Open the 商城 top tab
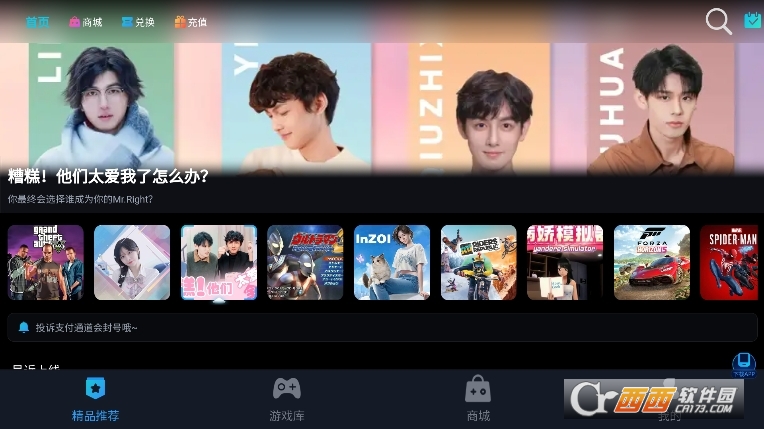Viewport: 764px width, 429px height. 85,22
